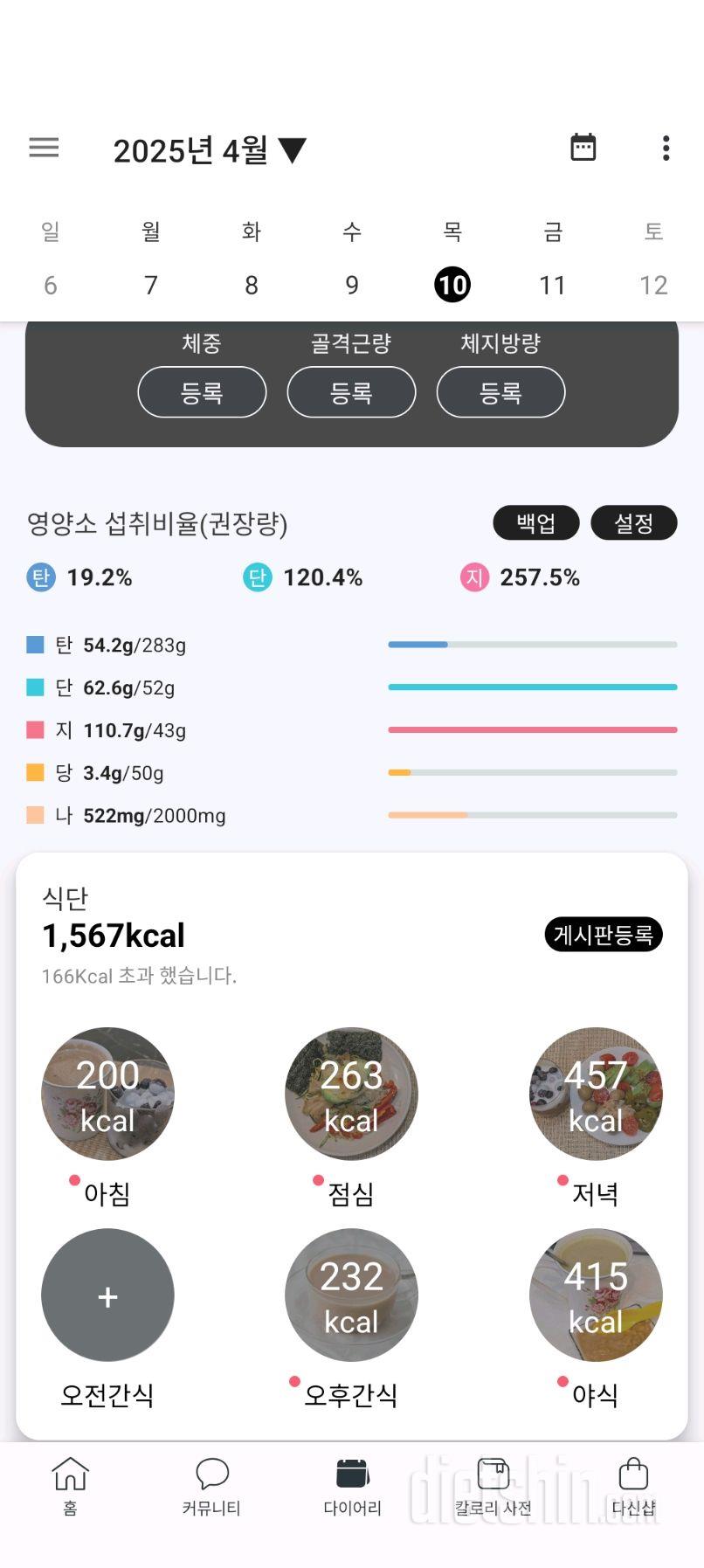
Task: Open the hamburger drawer menu
Action: (44, 148)
